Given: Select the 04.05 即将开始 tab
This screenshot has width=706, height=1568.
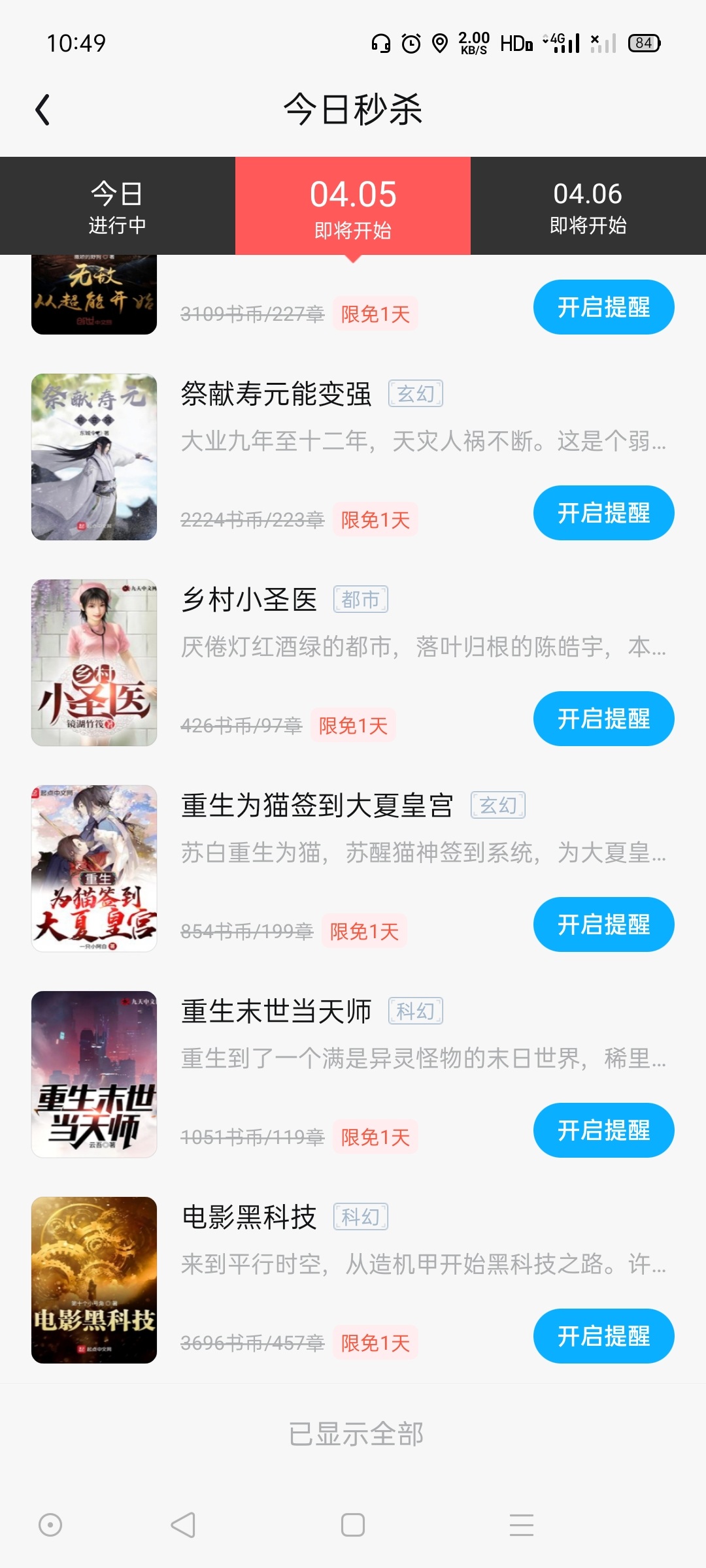Looking at the screenshot, I should click(x=353, y=206).
